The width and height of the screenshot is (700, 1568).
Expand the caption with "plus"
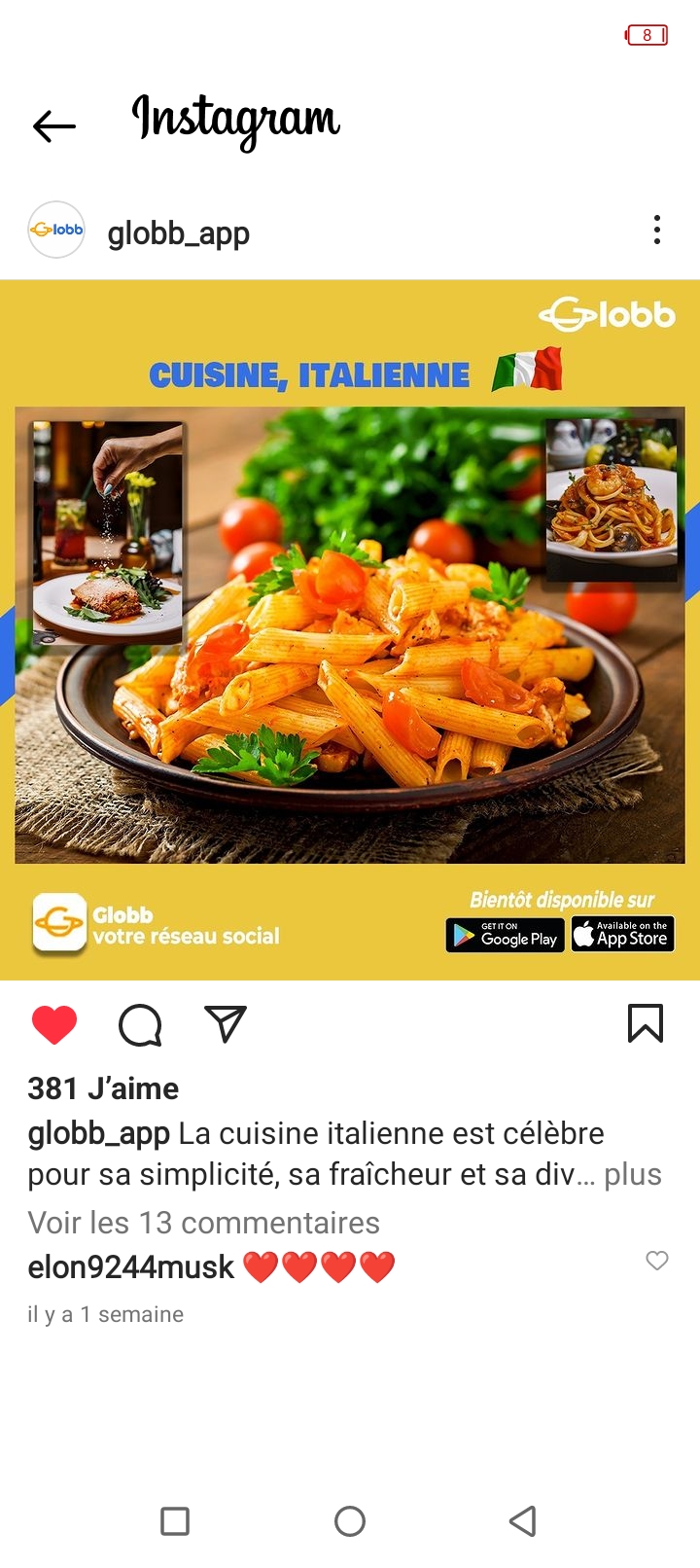click(632, 1174)
